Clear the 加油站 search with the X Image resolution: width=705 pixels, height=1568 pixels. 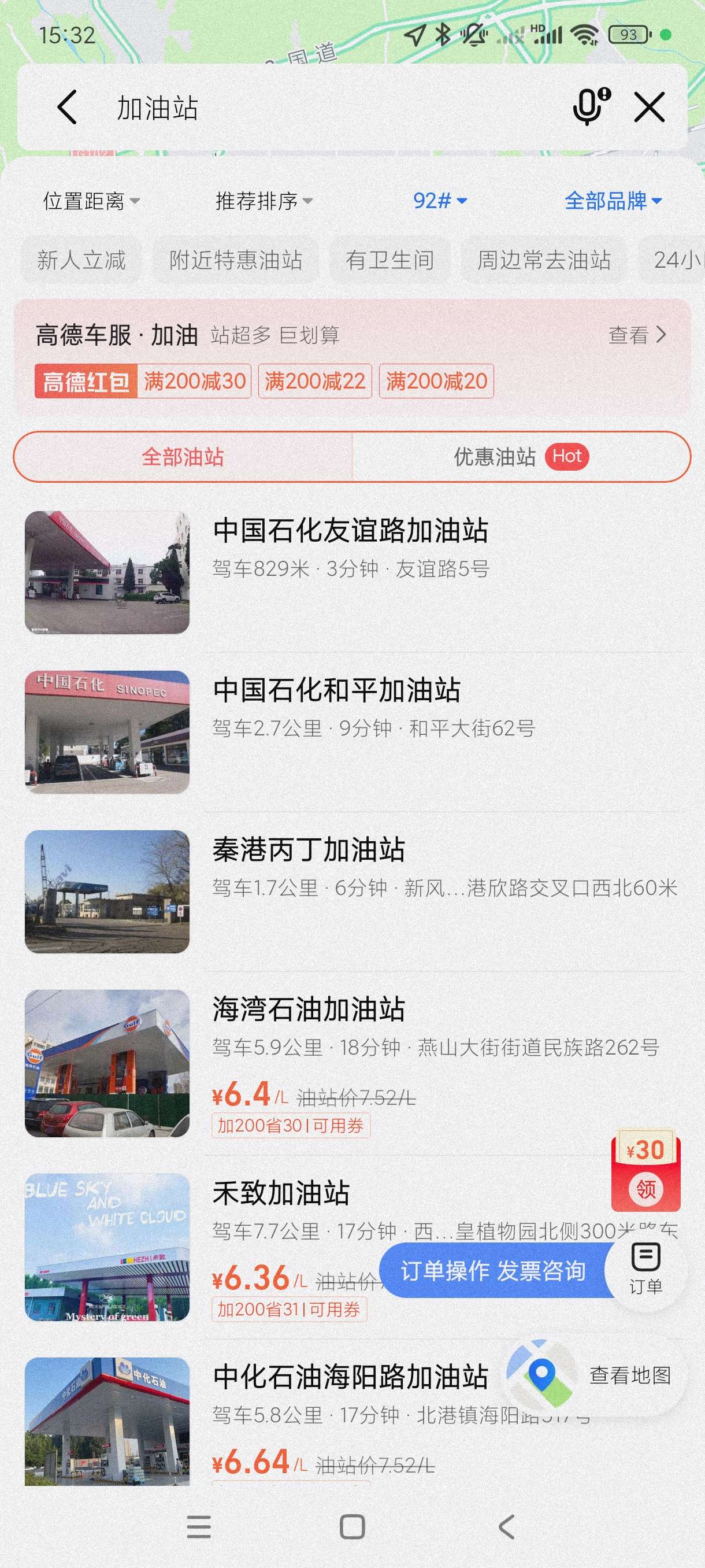649,107
